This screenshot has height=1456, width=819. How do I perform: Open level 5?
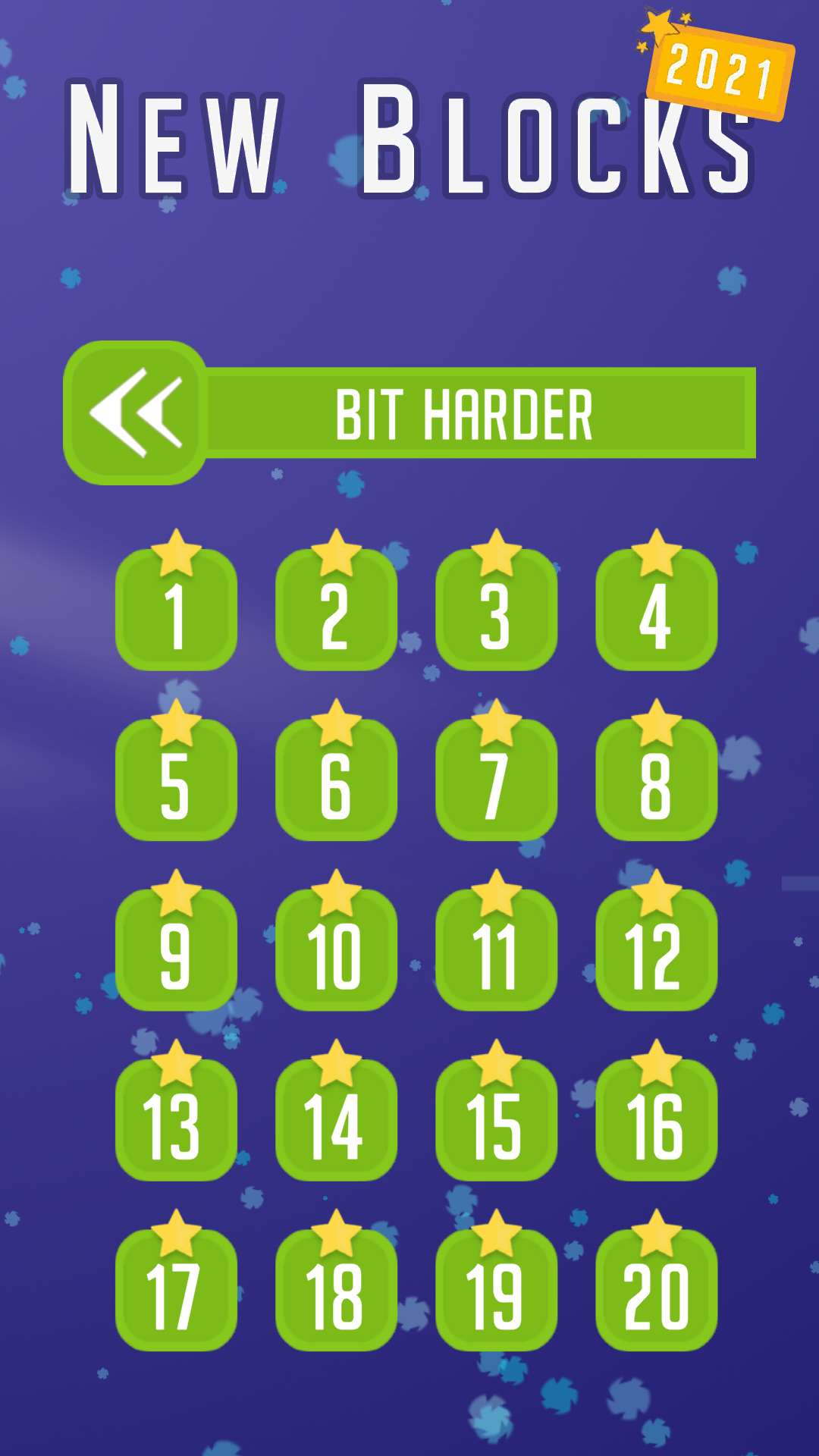point(176,781)
